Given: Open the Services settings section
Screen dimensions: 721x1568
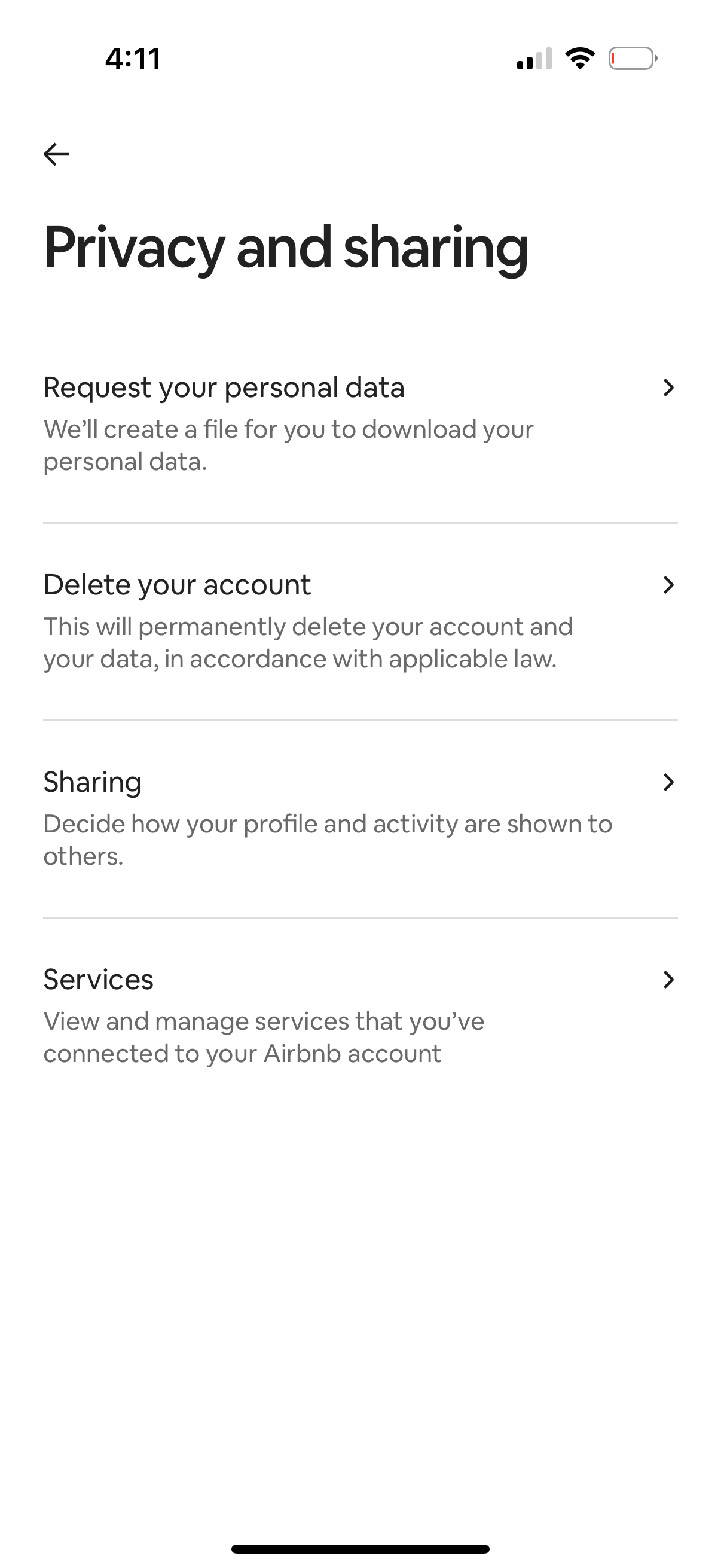Looking at the screenshot, I should pyautogui.click(x=99, y=979).
